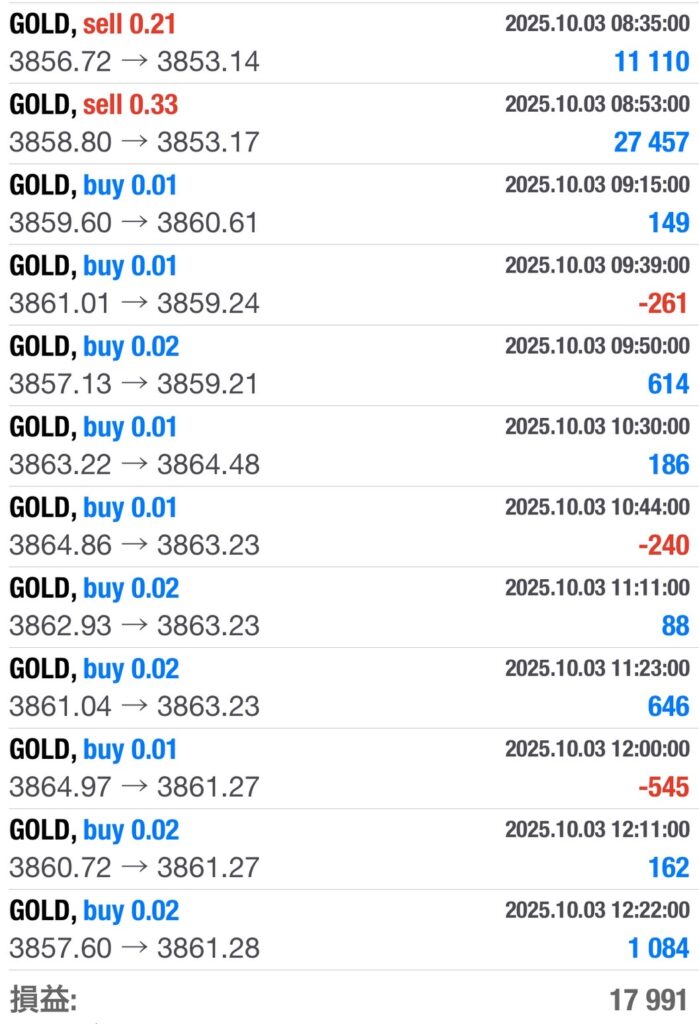
Task: View the 12:22:00 trade with 1 084 profit
Action: tap(349, 929)
